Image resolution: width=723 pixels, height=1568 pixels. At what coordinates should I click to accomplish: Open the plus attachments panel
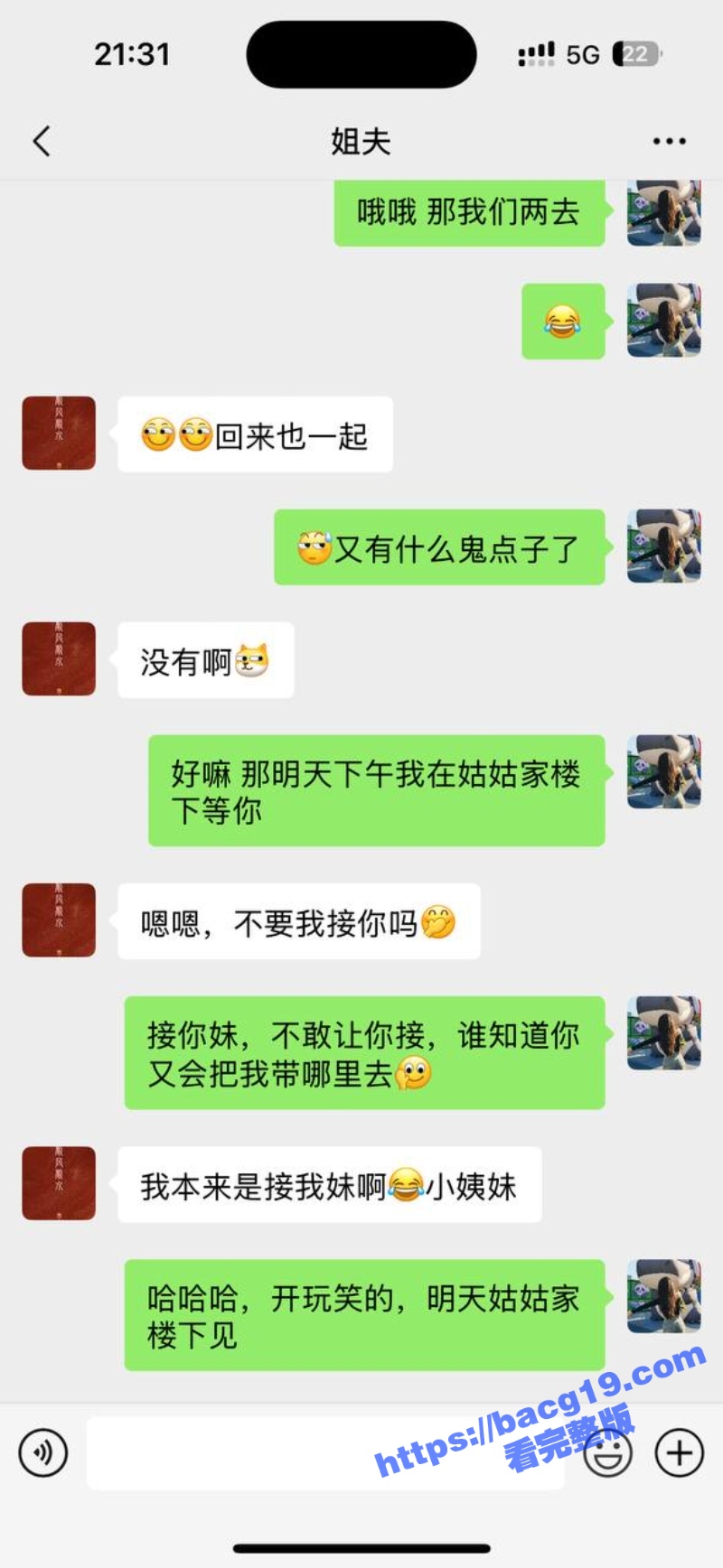point(679,1452)
